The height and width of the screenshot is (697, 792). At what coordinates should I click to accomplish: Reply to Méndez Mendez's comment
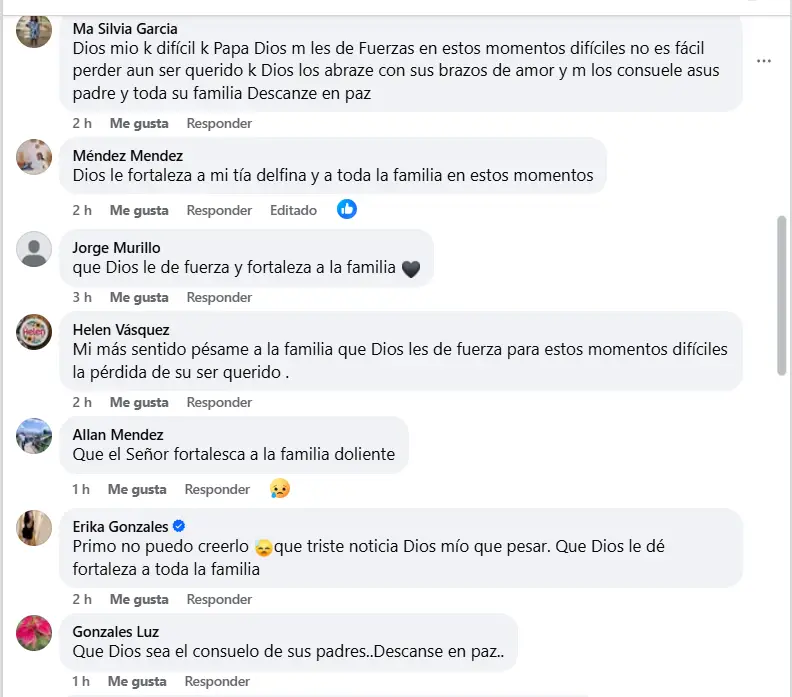coord(219,210)
